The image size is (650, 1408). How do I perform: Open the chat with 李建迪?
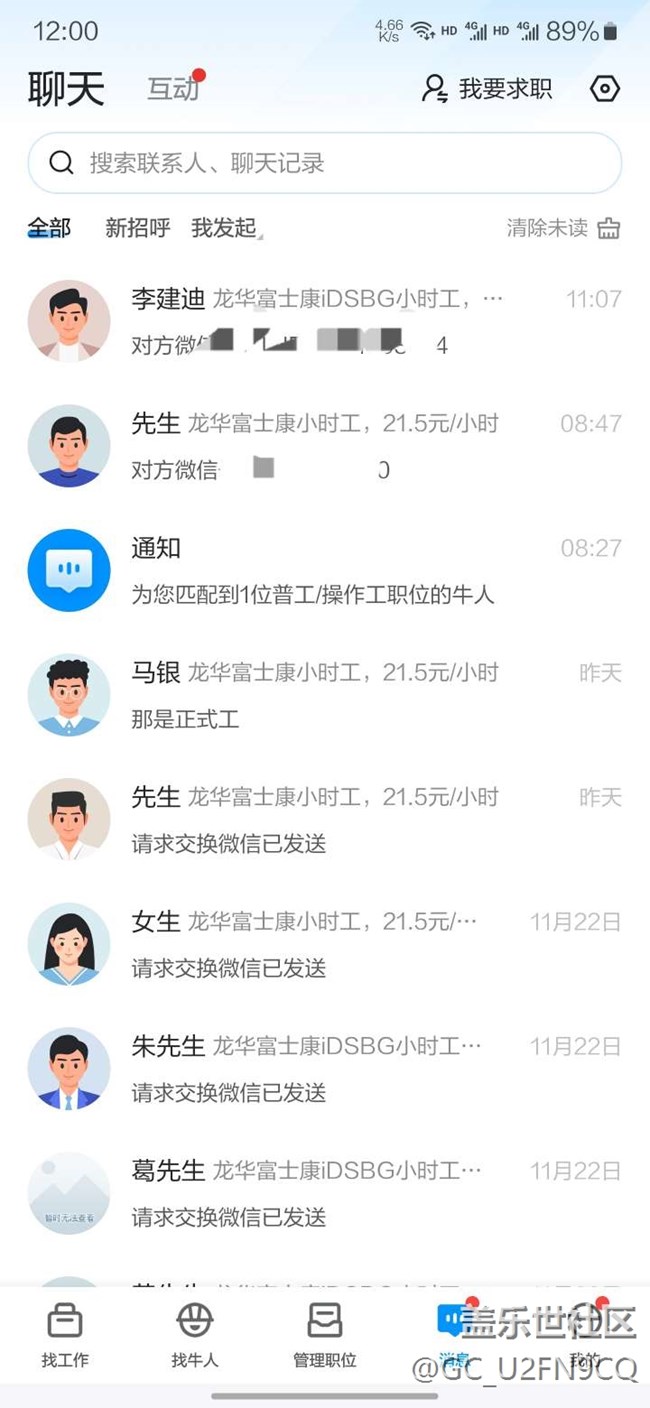pos(325,321)
